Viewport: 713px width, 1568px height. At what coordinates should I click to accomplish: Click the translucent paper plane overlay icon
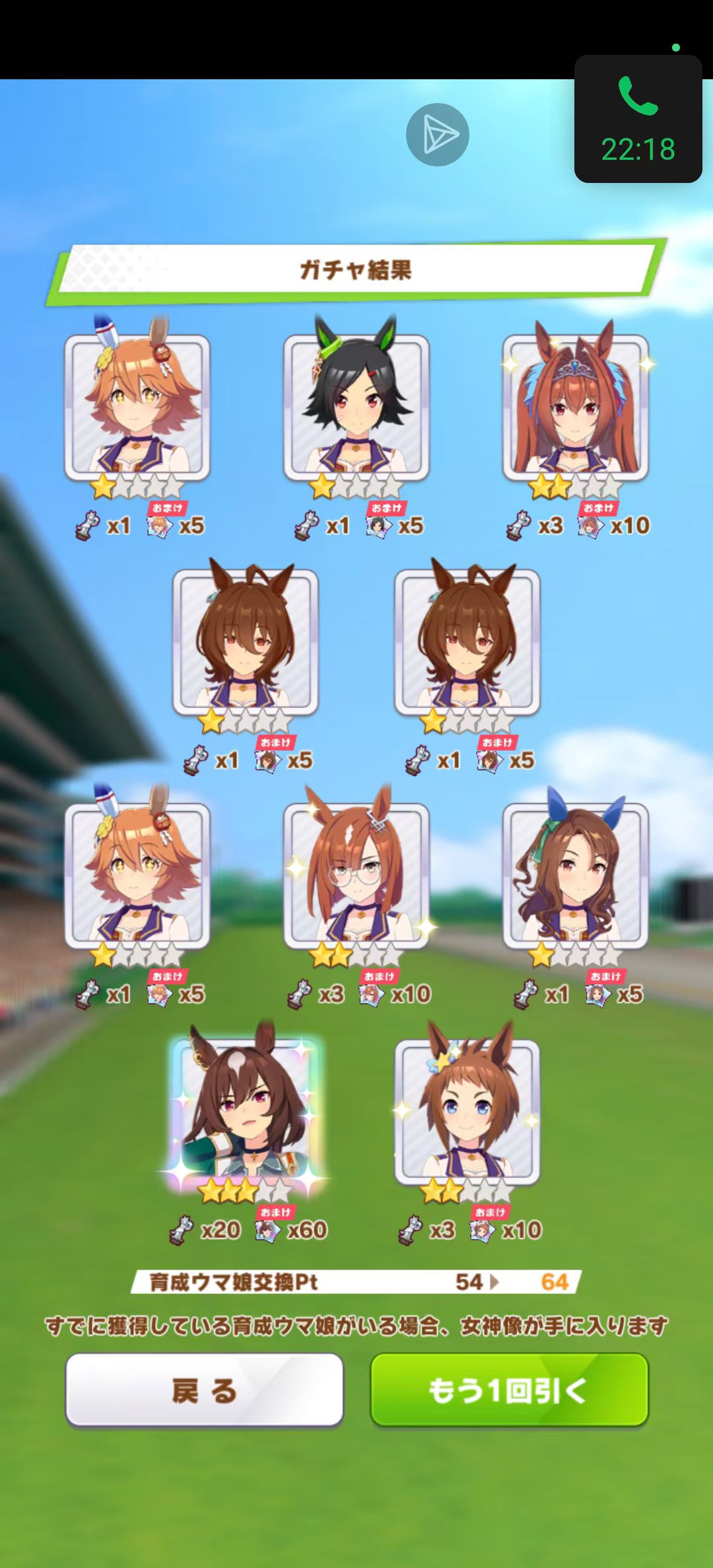tap(437, 133)
